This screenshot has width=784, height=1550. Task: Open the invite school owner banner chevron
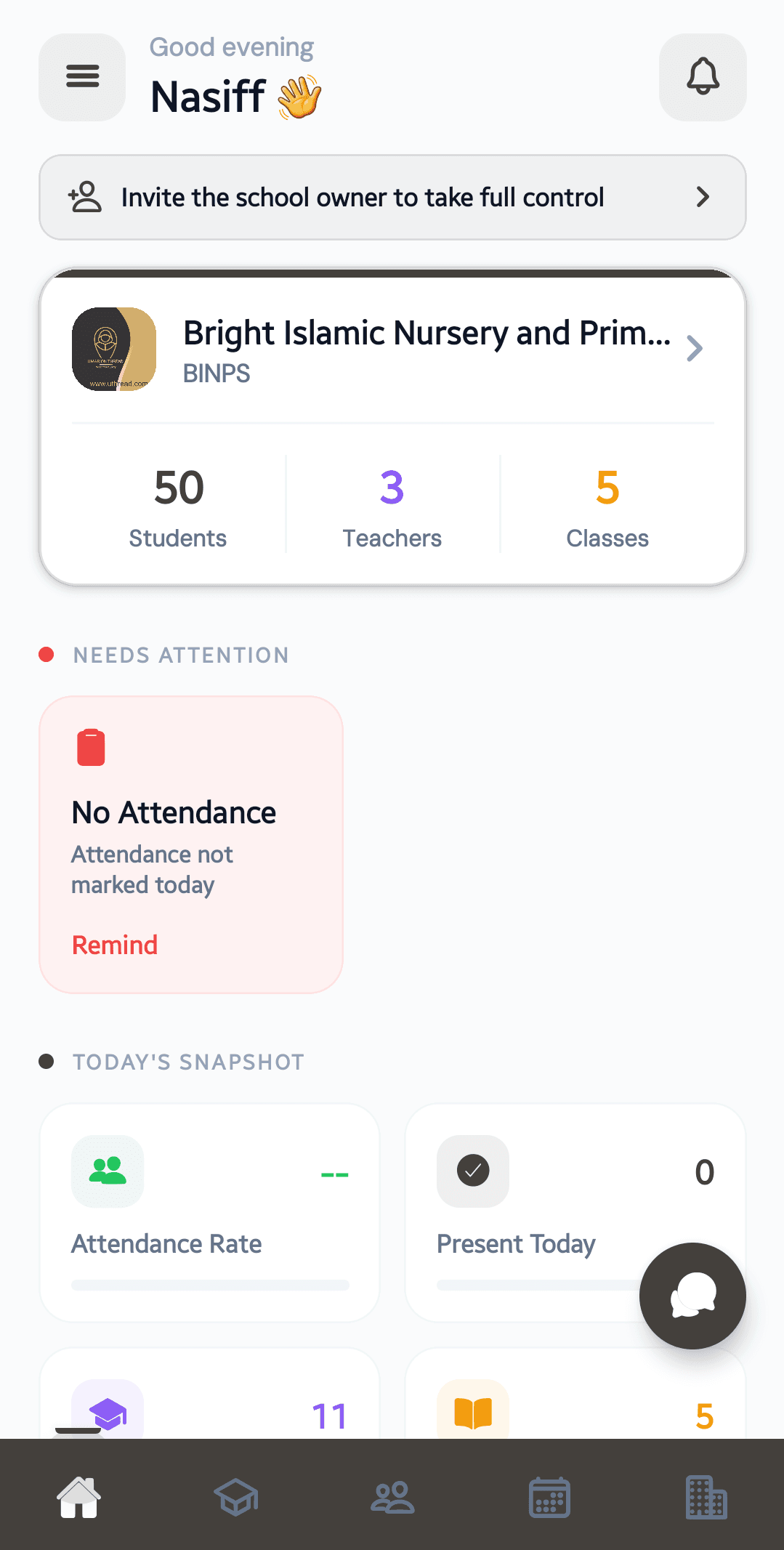tap(702, 197)
